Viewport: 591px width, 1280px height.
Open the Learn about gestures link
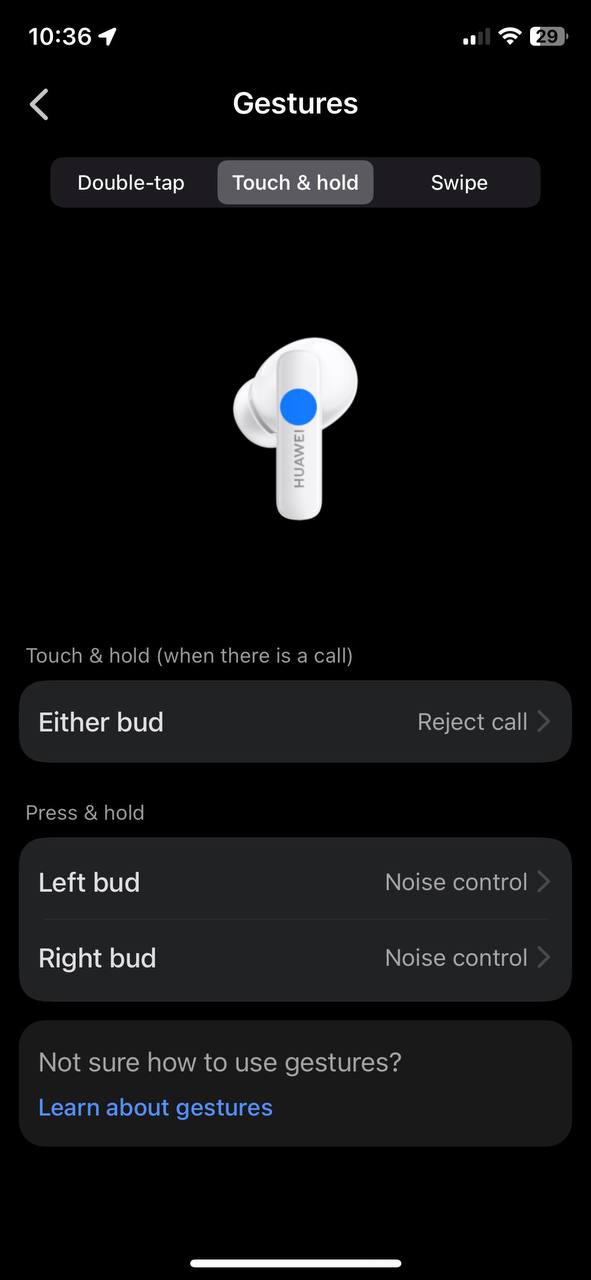click(x=155, y=1108)
